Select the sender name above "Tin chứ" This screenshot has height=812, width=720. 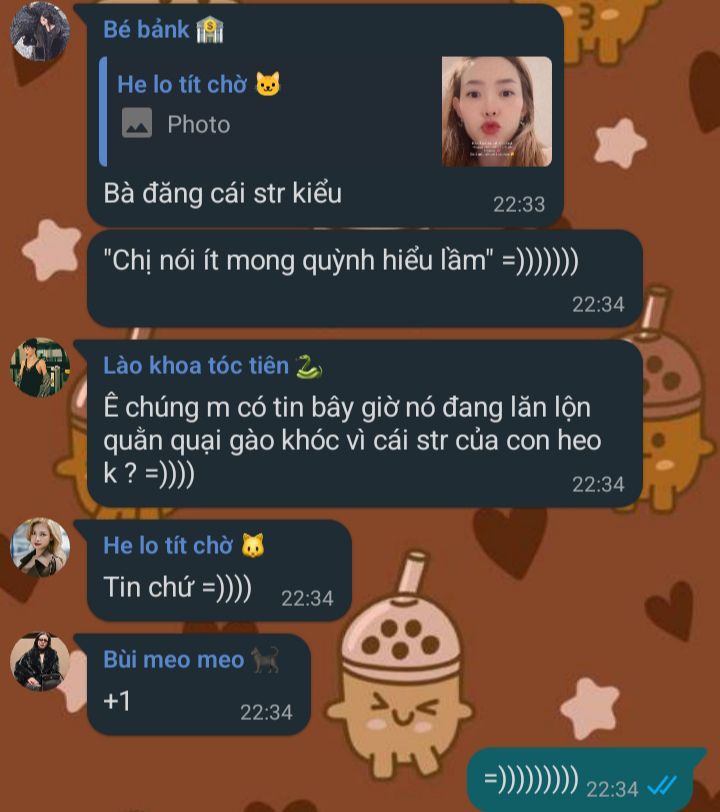coord(167,546)
